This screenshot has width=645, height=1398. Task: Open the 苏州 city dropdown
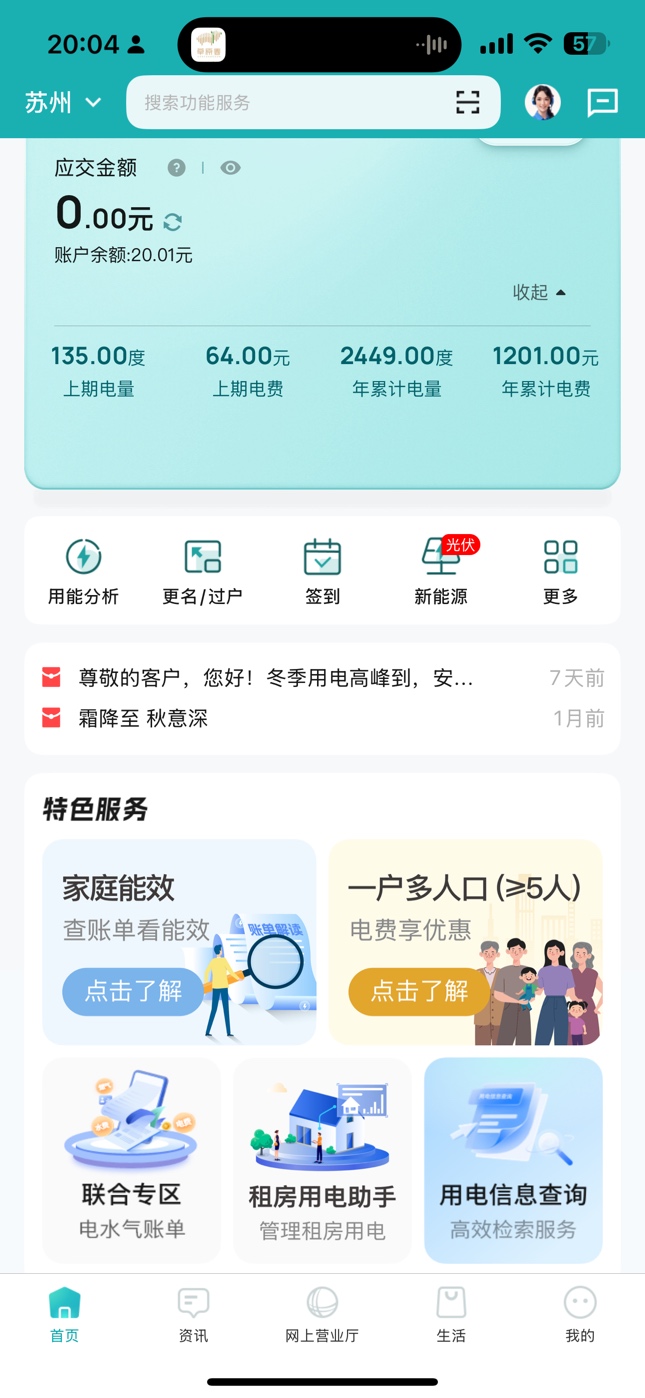pos(63,102)
